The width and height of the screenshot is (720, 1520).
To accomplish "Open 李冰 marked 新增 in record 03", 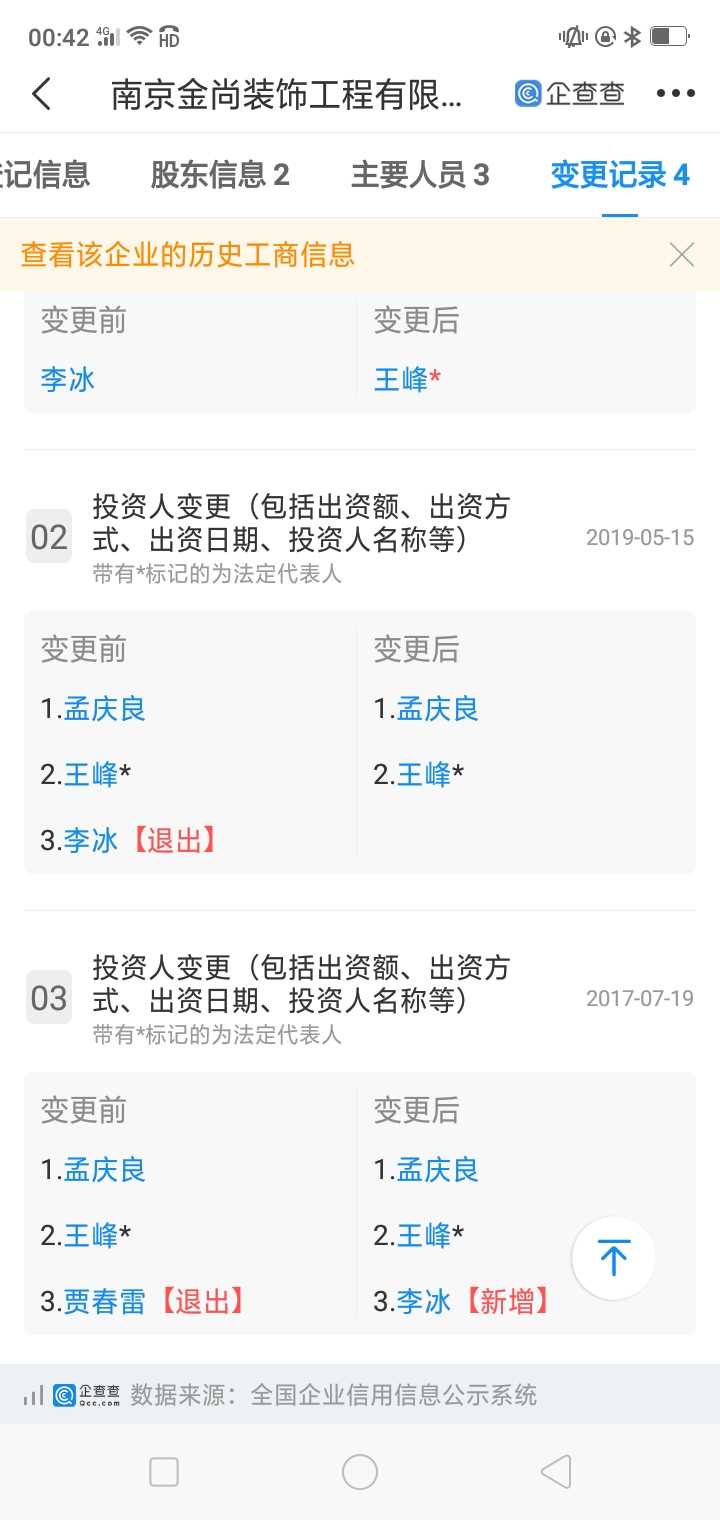I will click(x=424, y=1301).
